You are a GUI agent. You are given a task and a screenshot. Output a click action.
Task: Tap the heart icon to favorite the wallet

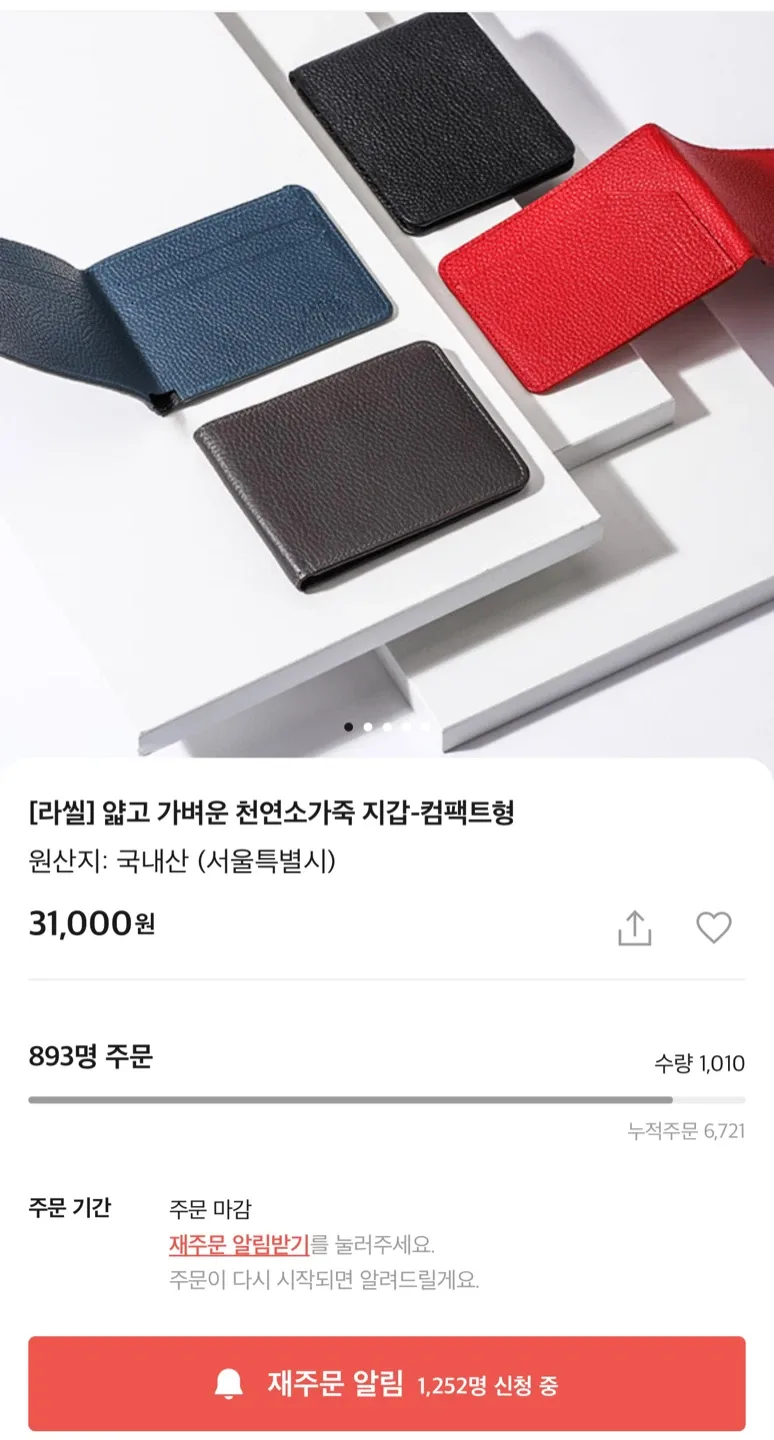pos(713,927)
